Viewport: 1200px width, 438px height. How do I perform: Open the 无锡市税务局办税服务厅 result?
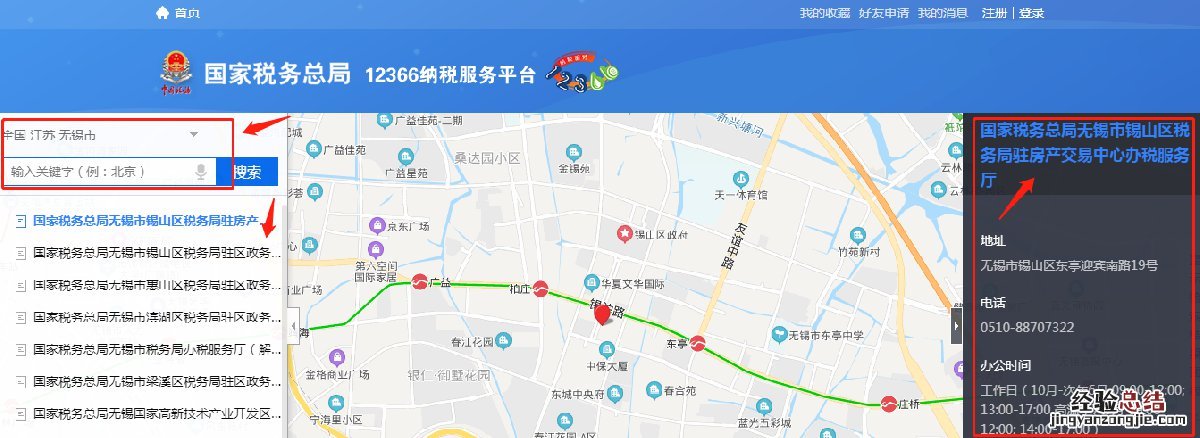pyautogui.click(x=156, y=349)
